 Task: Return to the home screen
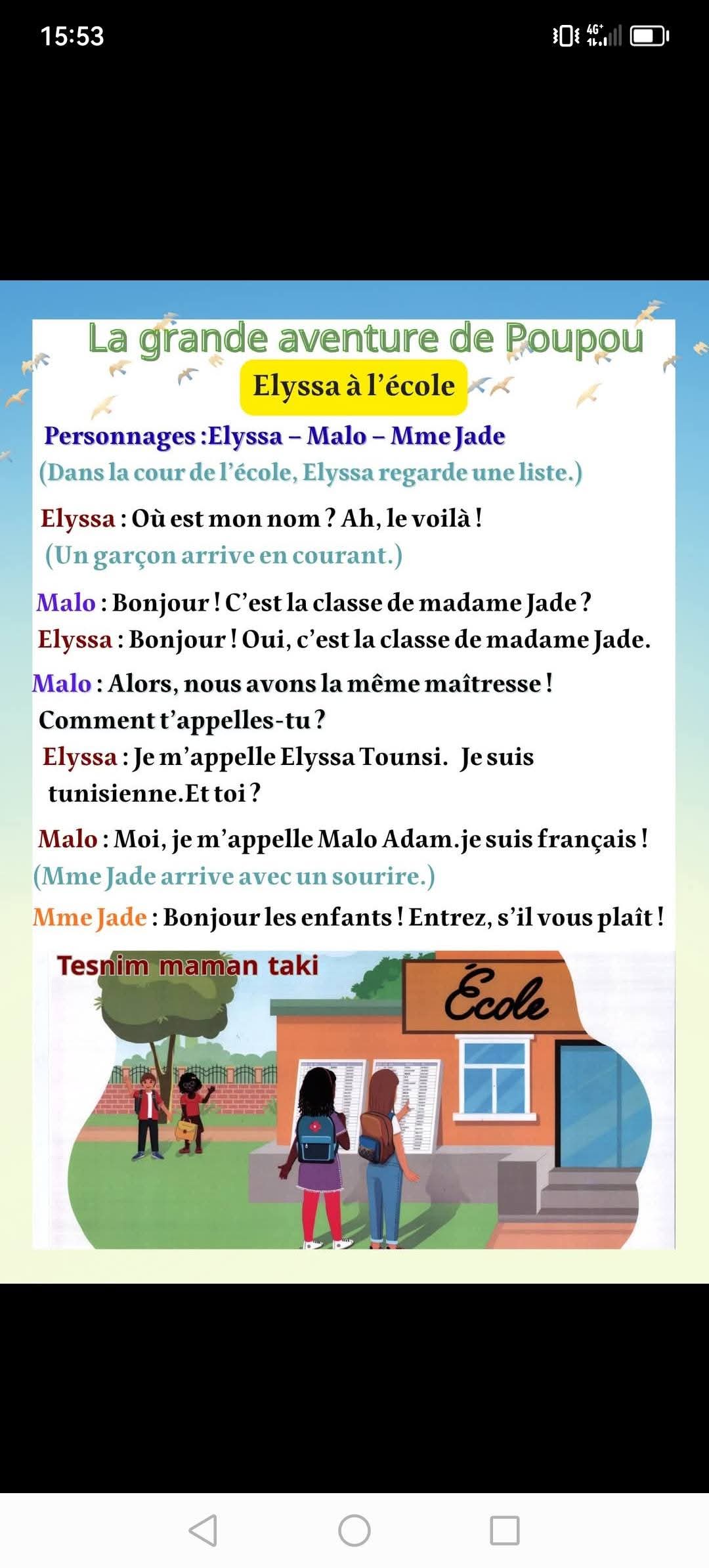tap(354, 1531)
